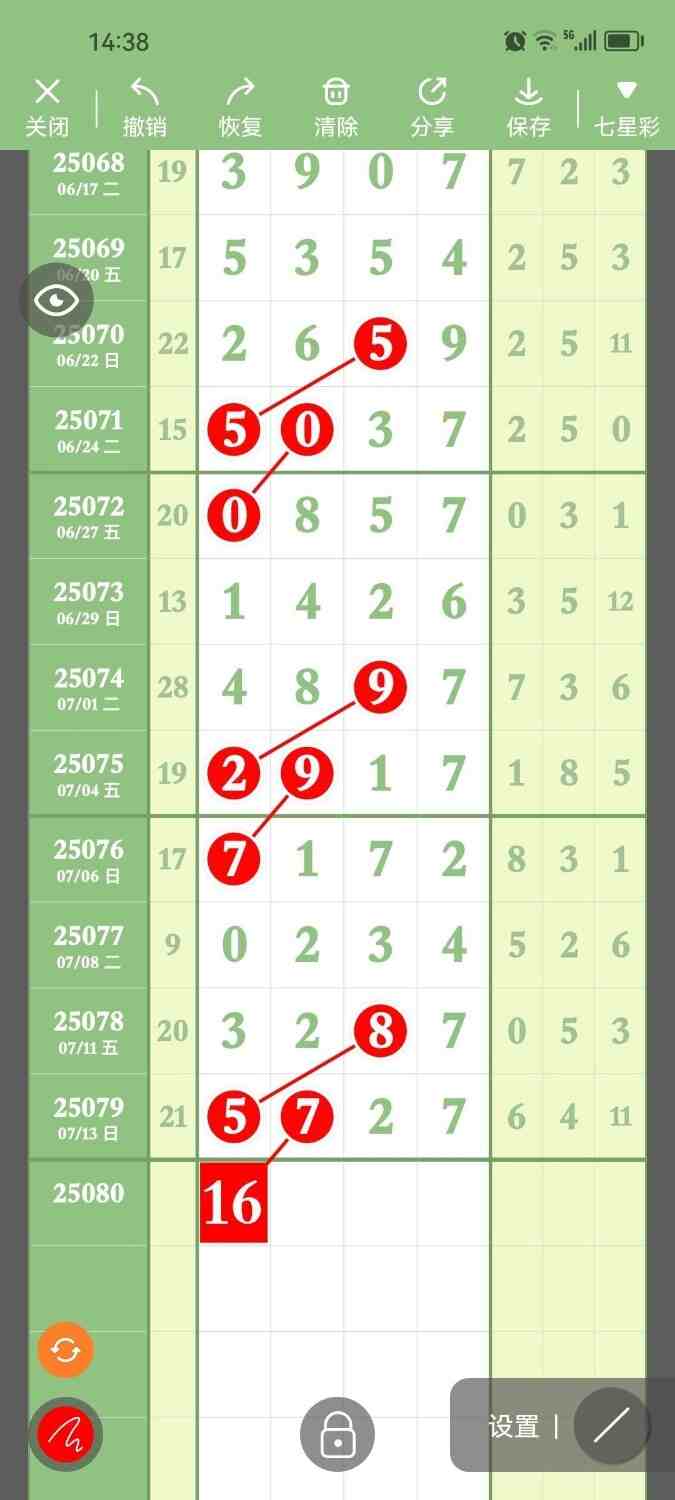
Task: Toggle the lock button at bottom
Action: [x=337, y=1435]
